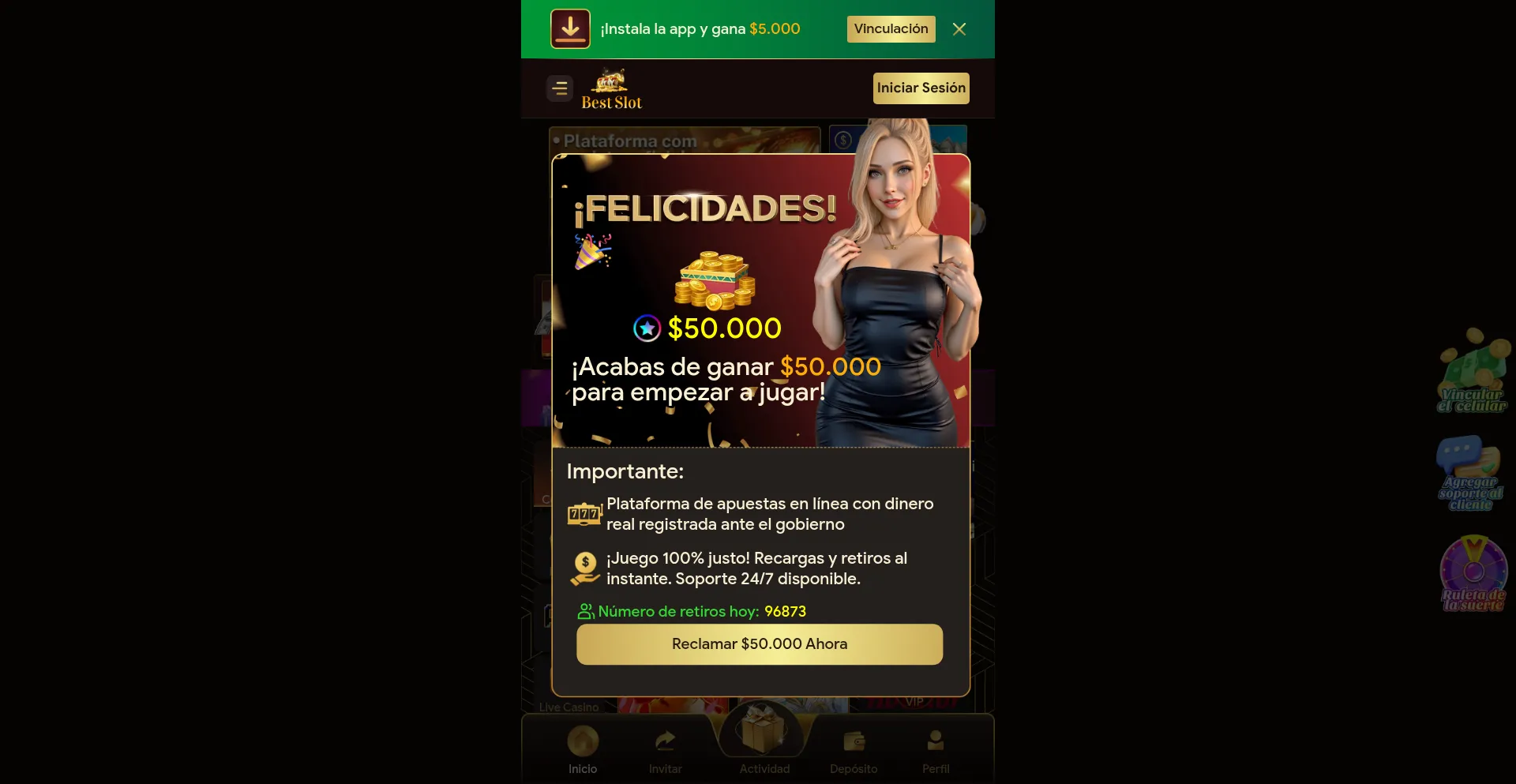Open the Ruleta de la suerte

[1473, 574]
